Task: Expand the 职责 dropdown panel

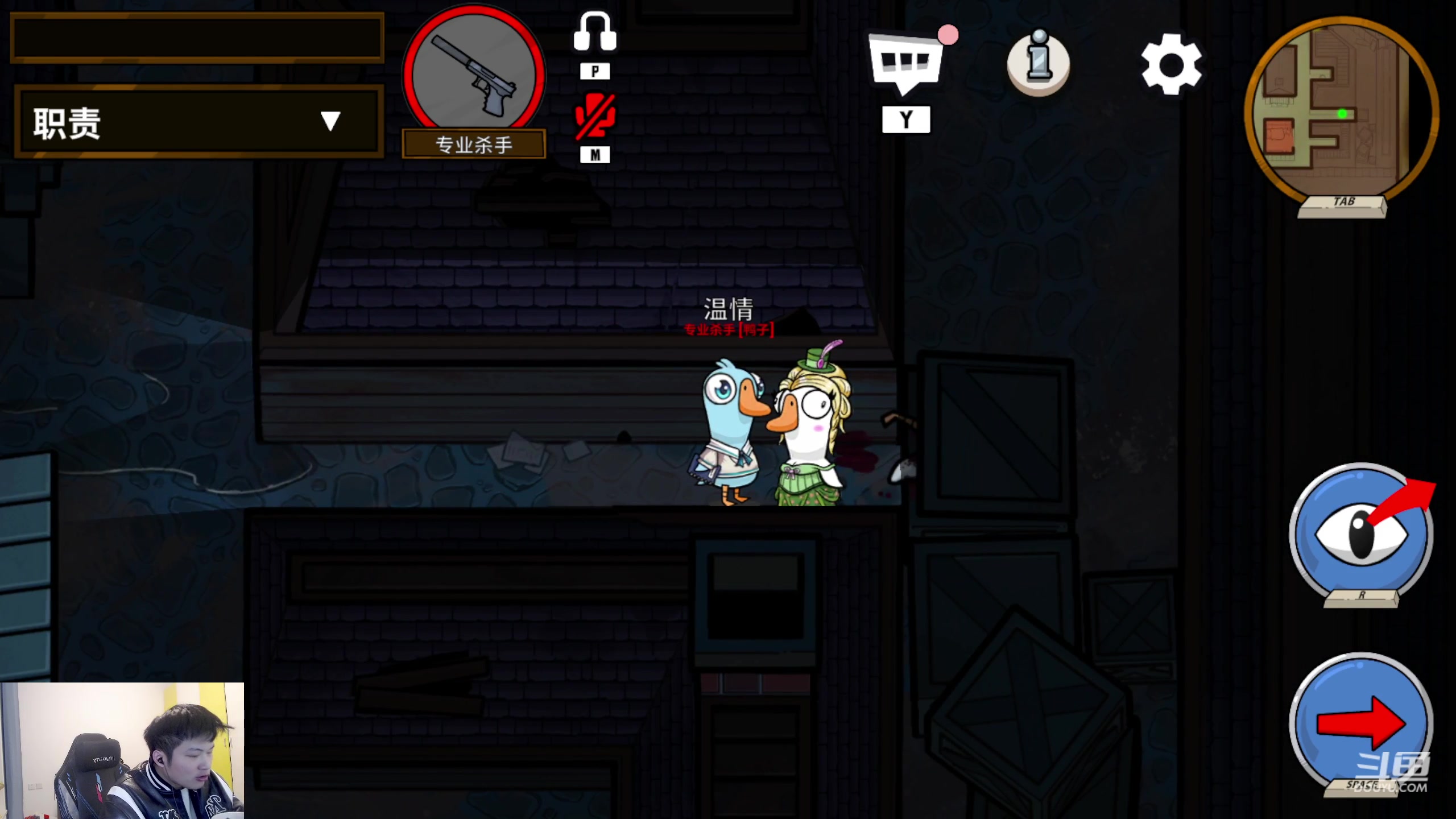Action: (x=329, y=121)
